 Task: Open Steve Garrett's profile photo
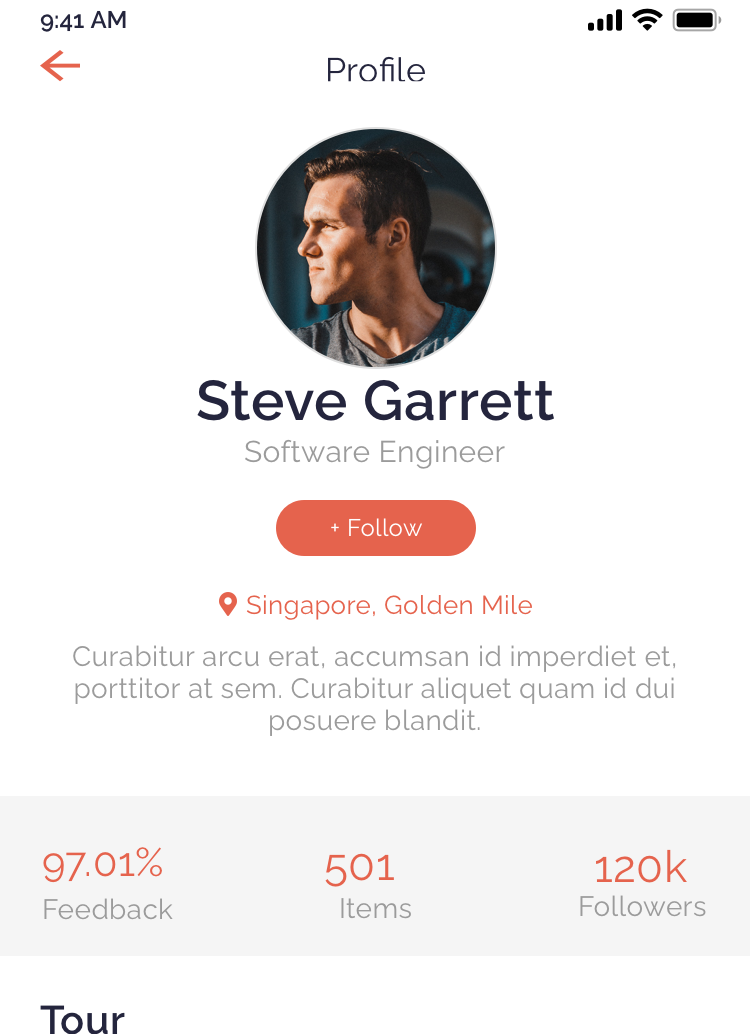click(376, 248)
